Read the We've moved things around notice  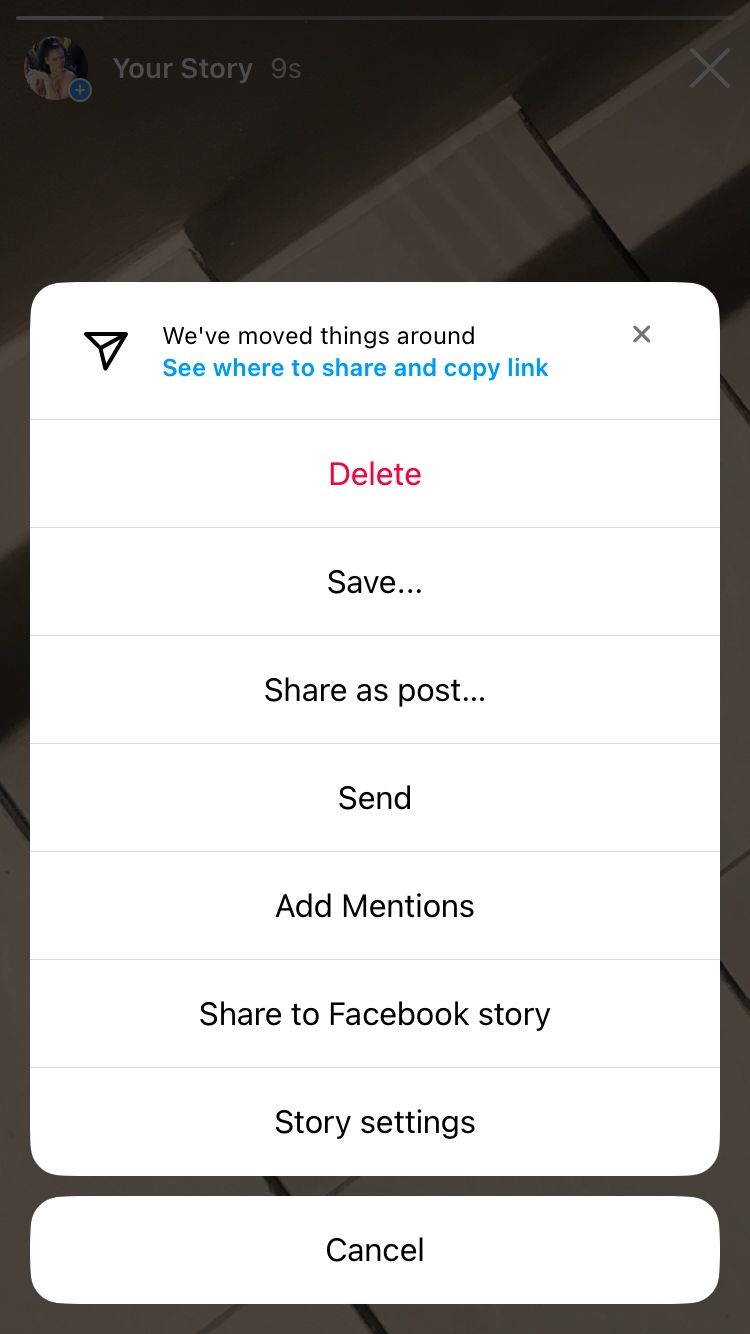(319, 336)
